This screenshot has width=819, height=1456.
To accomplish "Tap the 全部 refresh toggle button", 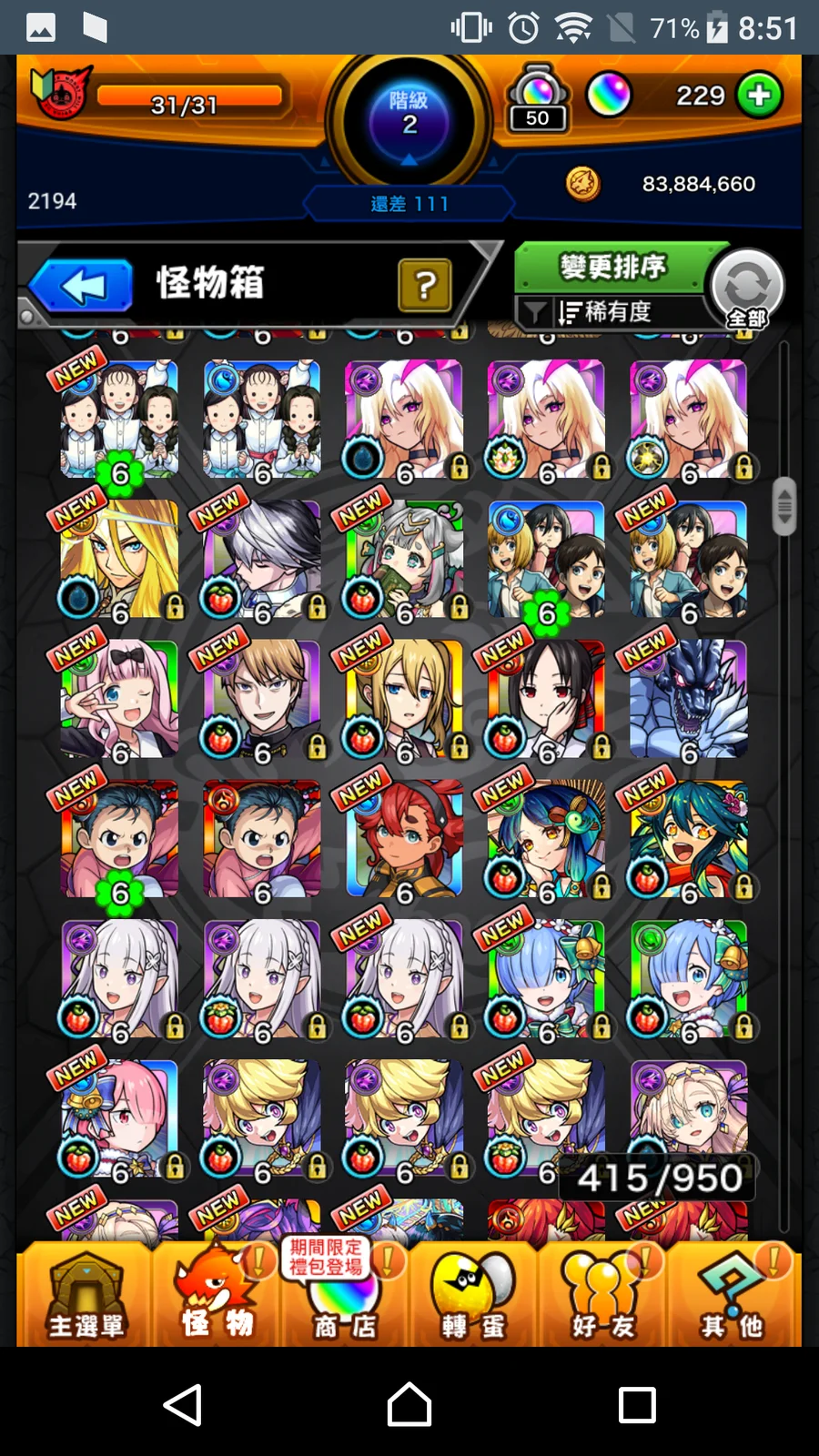I will coord(747,288).
